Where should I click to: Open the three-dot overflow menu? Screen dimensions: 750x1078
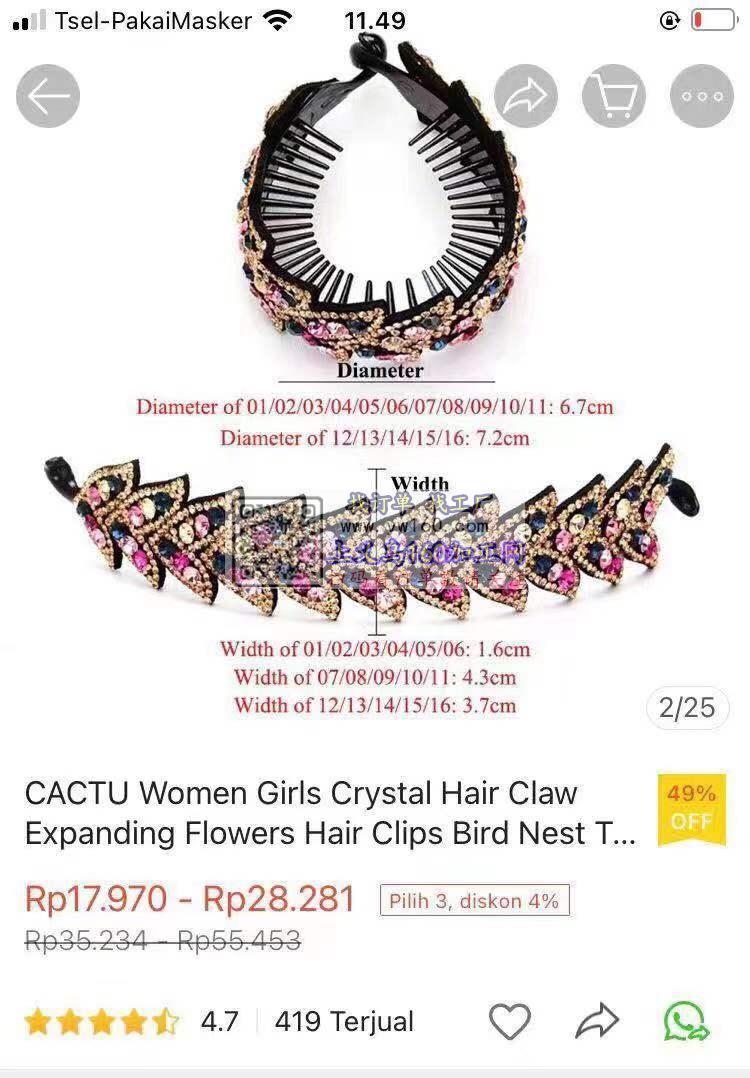click(x=702, y=96)
